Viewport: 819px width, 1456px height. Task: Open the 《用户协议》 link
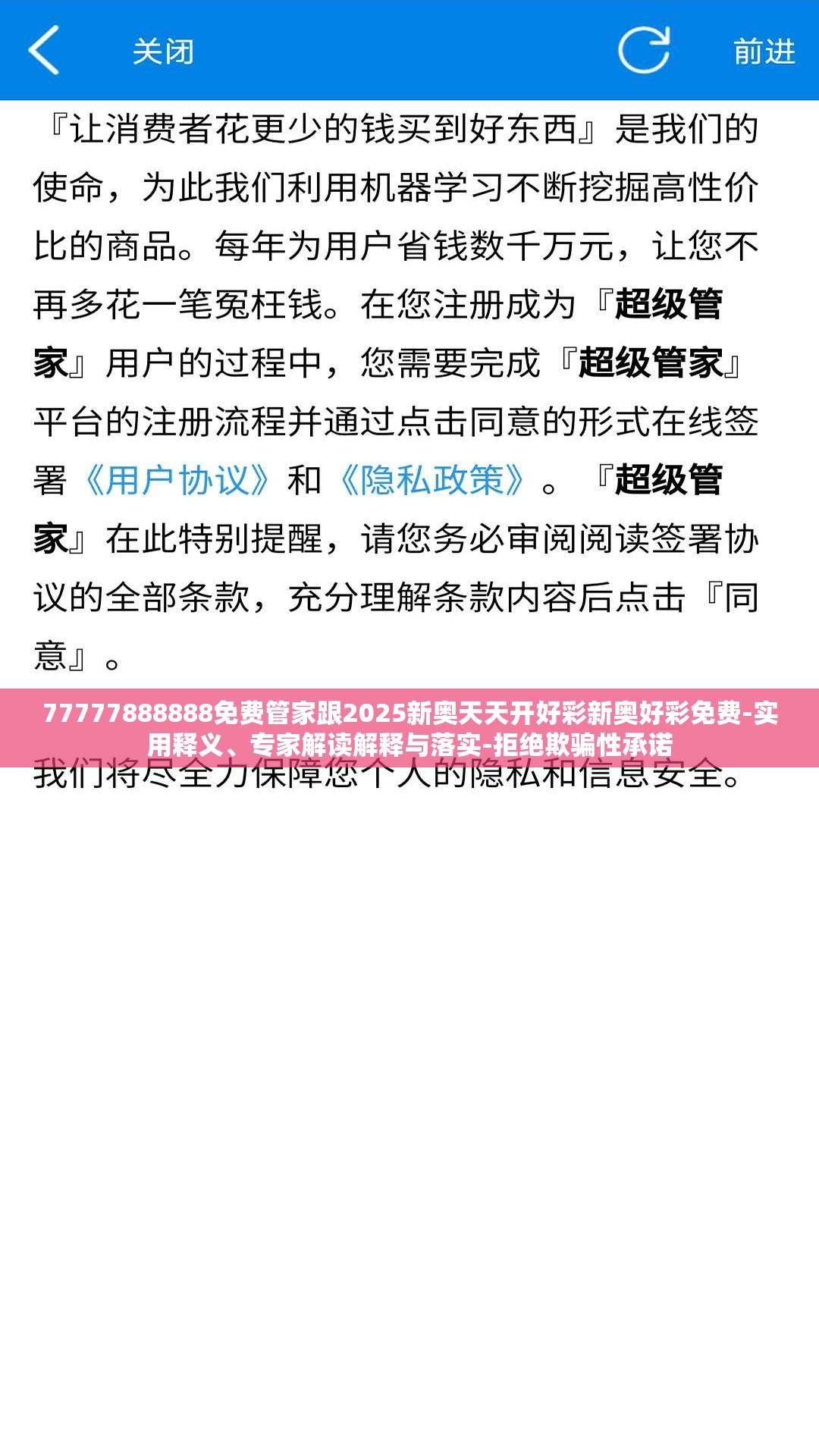pos(177,480)
